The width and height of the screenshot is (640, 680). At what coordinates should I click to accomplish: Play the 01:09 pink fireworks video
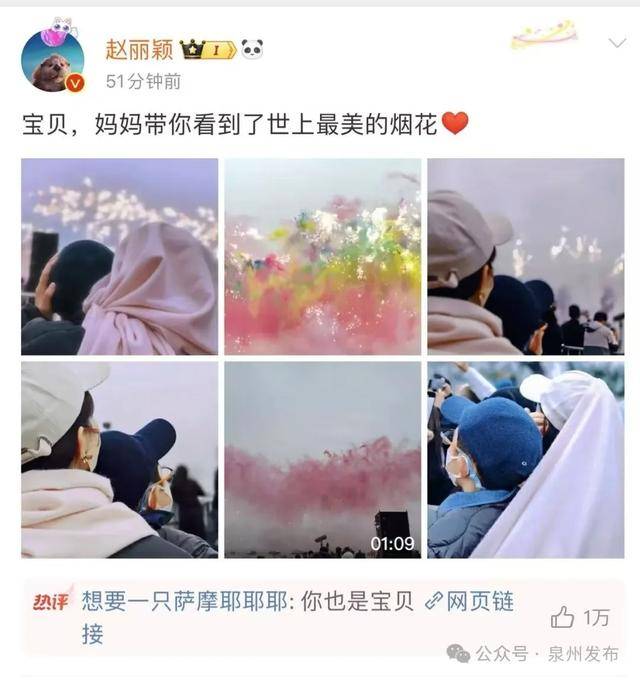tap(322, 459)
